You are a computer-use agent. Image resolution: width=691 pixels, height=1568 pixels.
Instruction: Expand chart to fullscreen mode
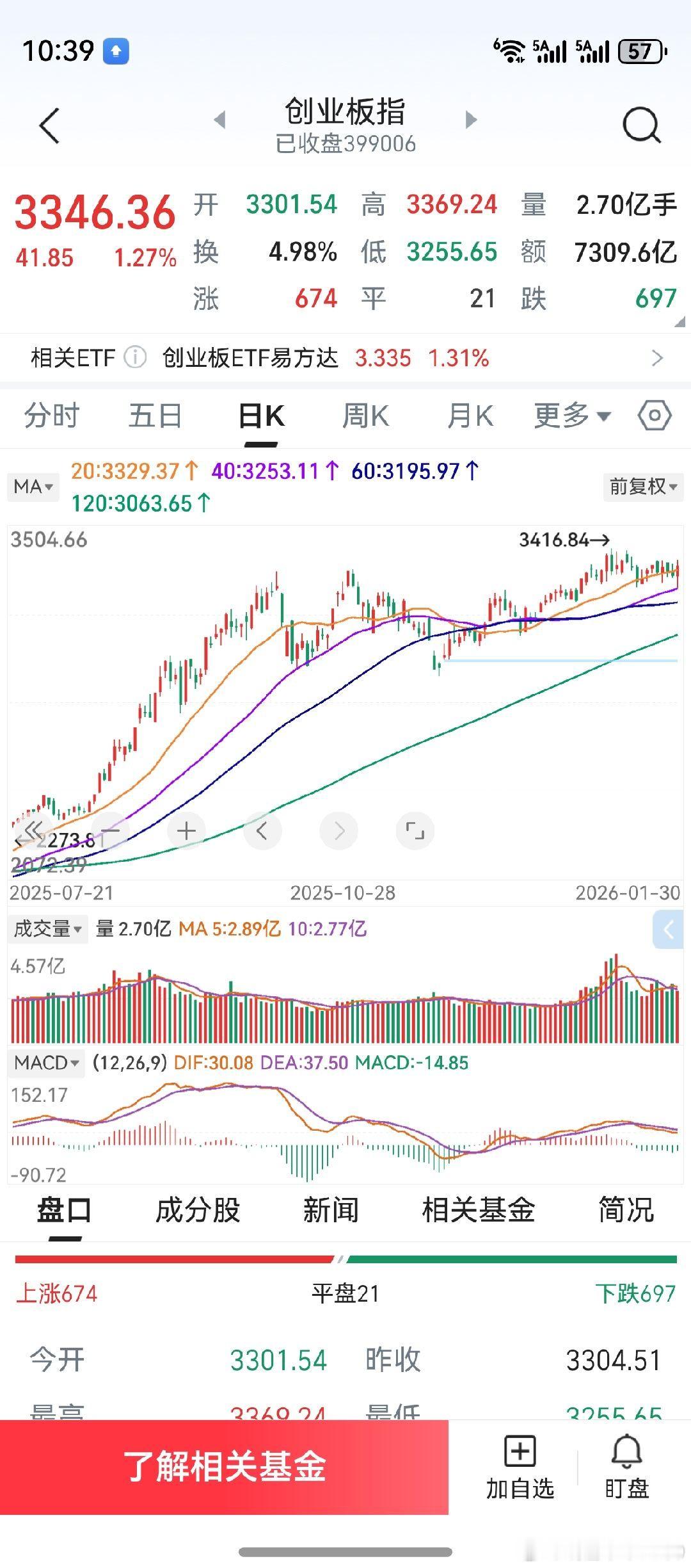tap(415, 830)
